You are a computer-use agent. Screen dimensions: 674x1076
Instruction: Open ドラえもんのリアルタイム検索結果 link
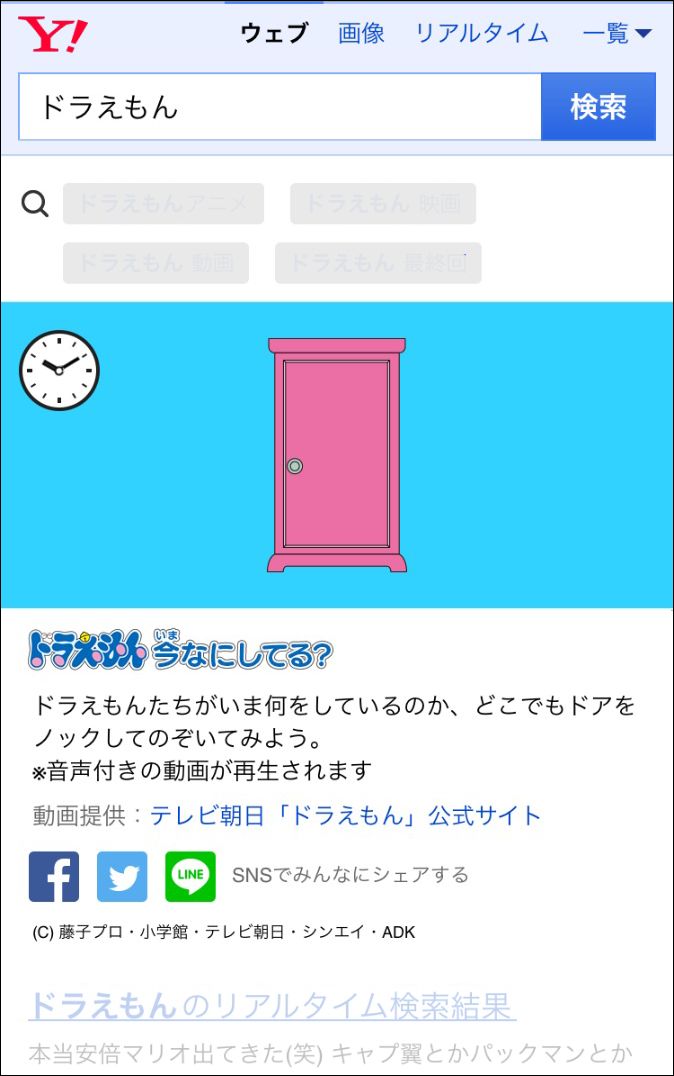(271, 1005)
